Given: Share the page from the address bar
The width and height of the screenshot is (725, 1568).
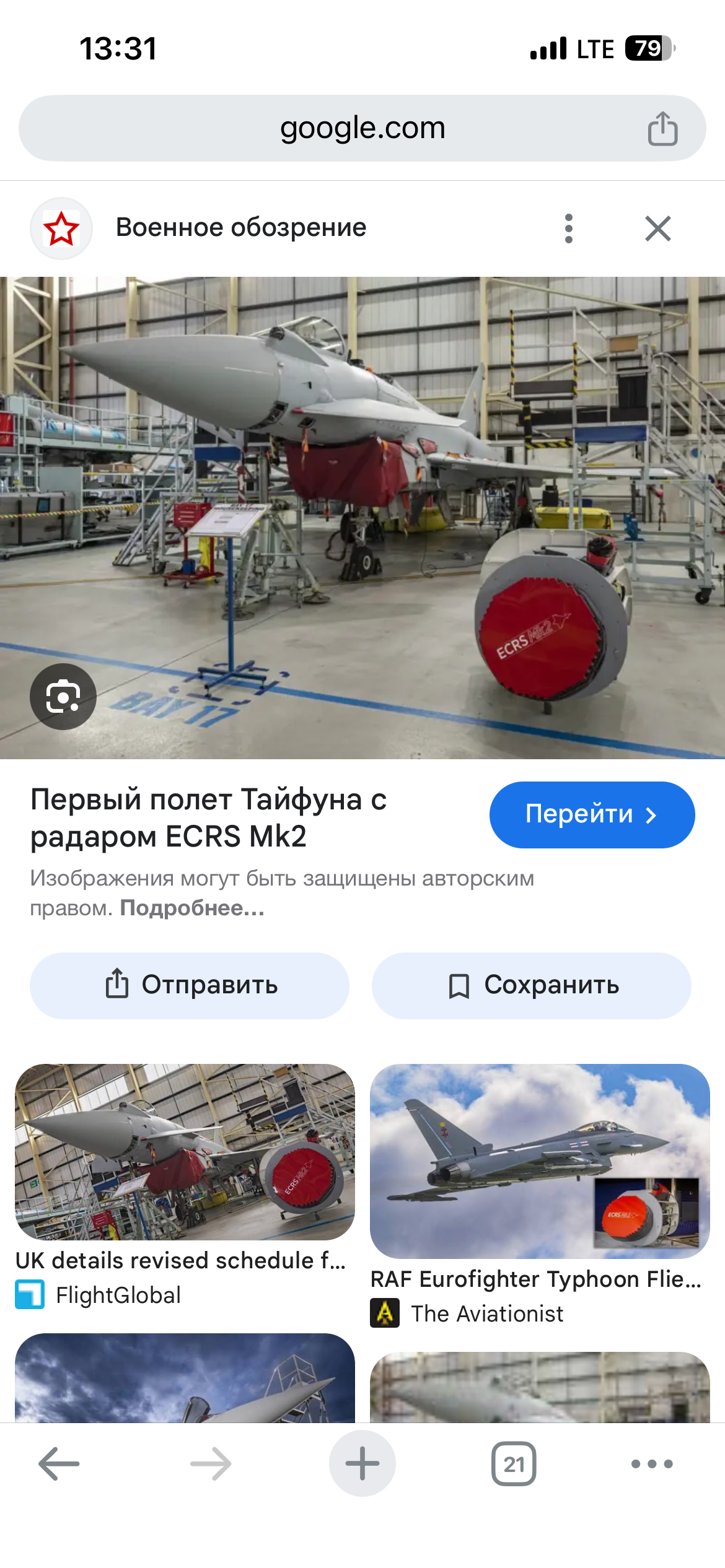Looking at the screenshot, I should (x=662, y=129).
